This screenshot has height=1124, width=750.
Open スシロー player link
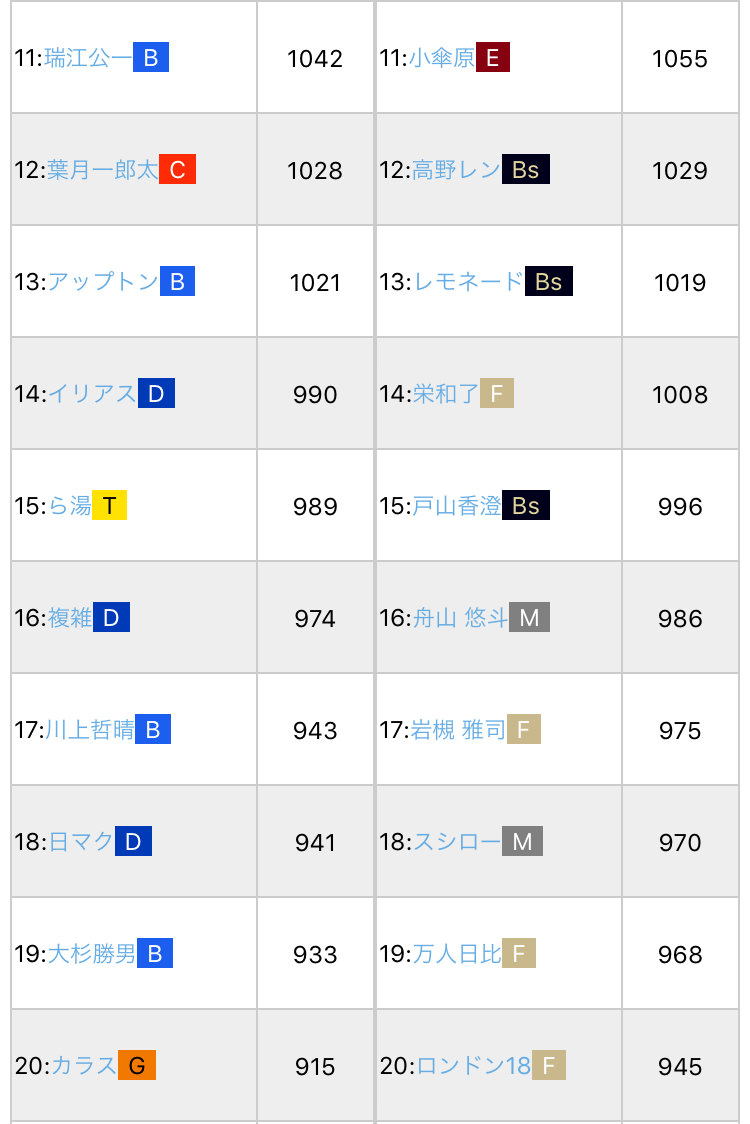tap(457, 842)
